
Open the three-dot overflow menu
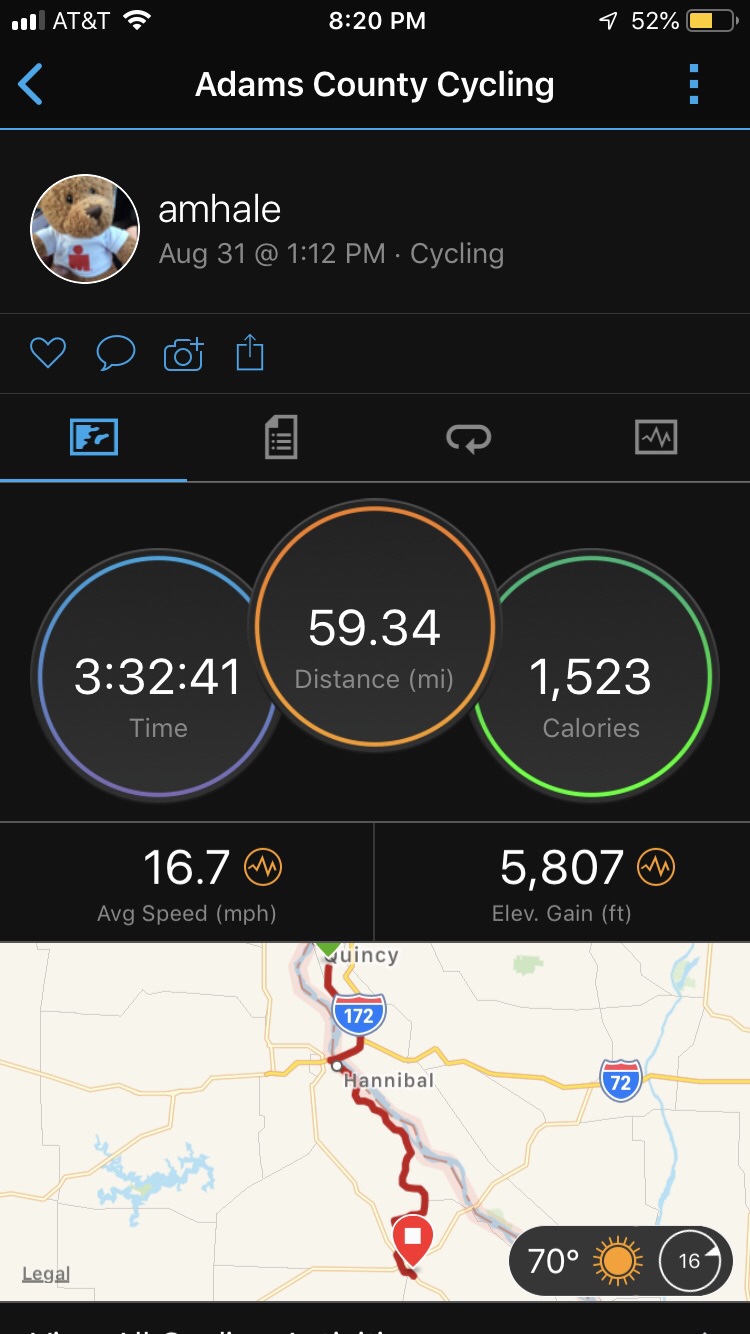tap(694, 85)
